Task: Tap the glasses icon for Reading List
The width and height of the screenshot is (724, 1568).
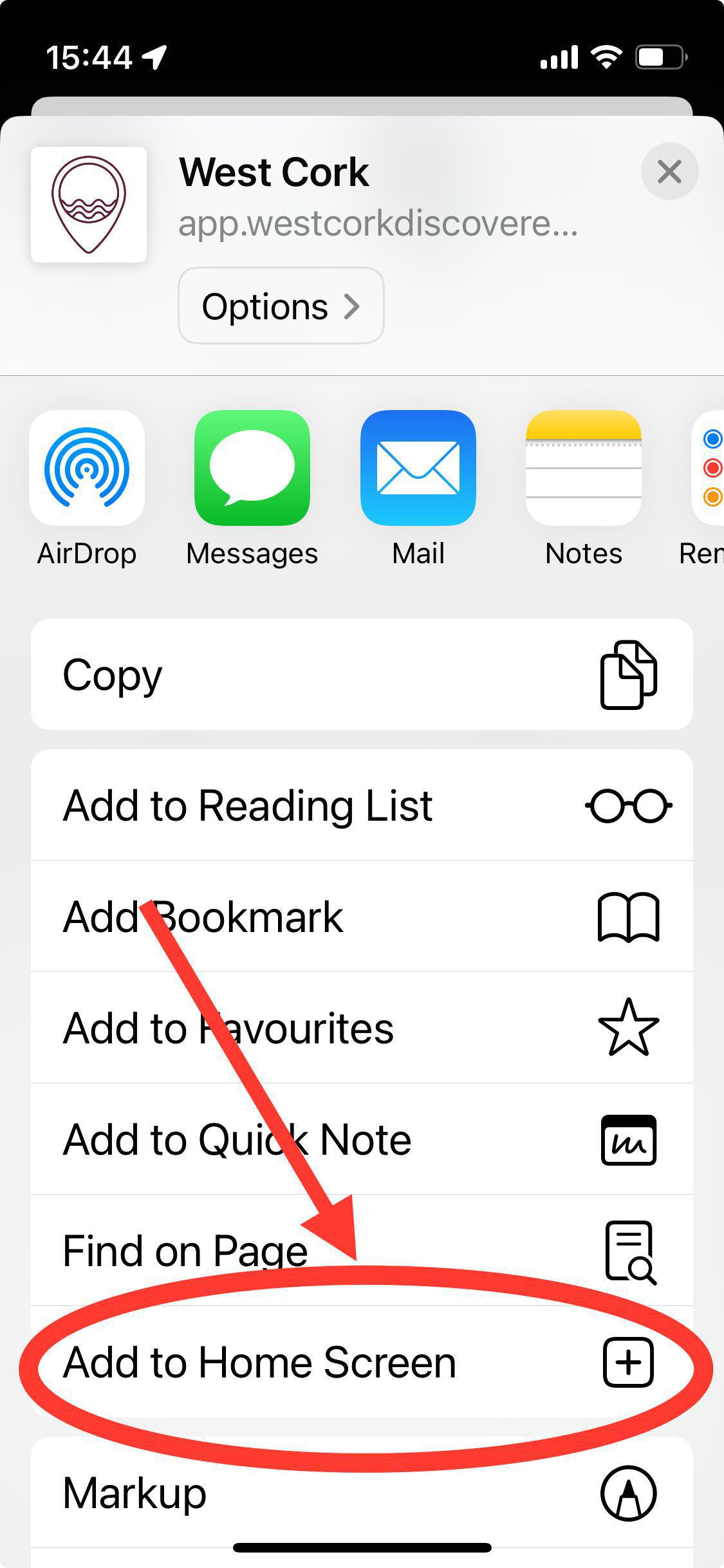Action: 629,805
